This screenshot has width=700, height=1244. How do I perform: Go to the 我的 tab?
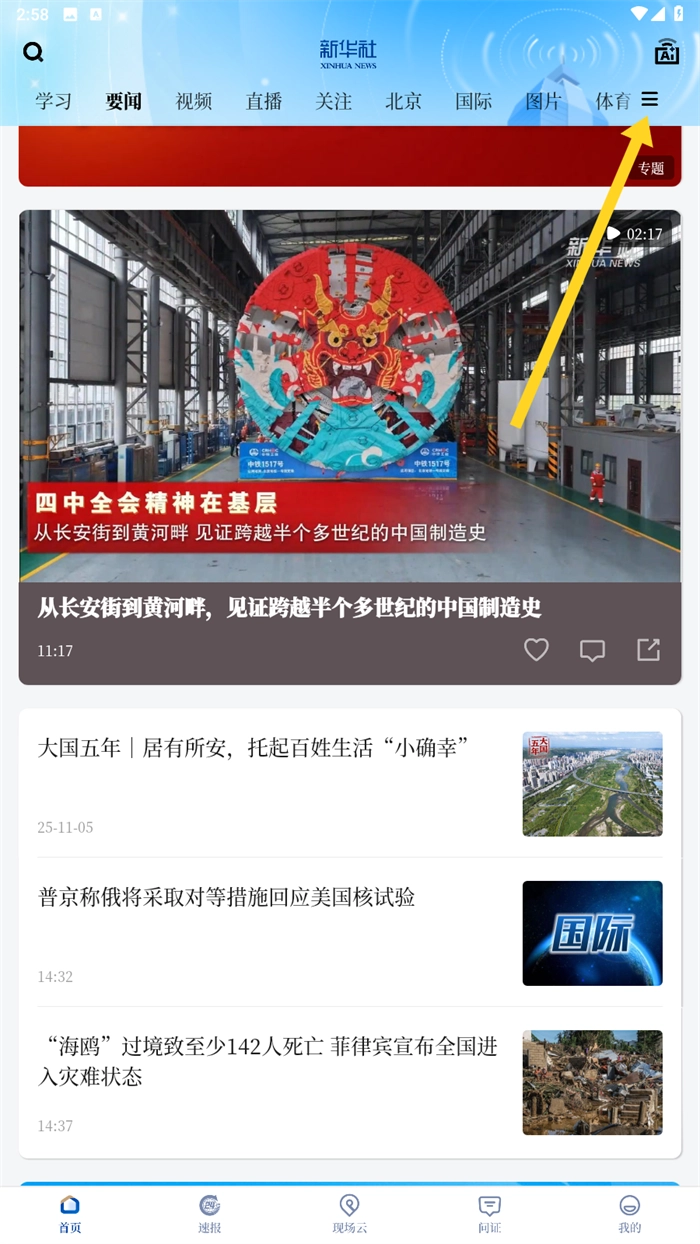(x=629, y=1213)
